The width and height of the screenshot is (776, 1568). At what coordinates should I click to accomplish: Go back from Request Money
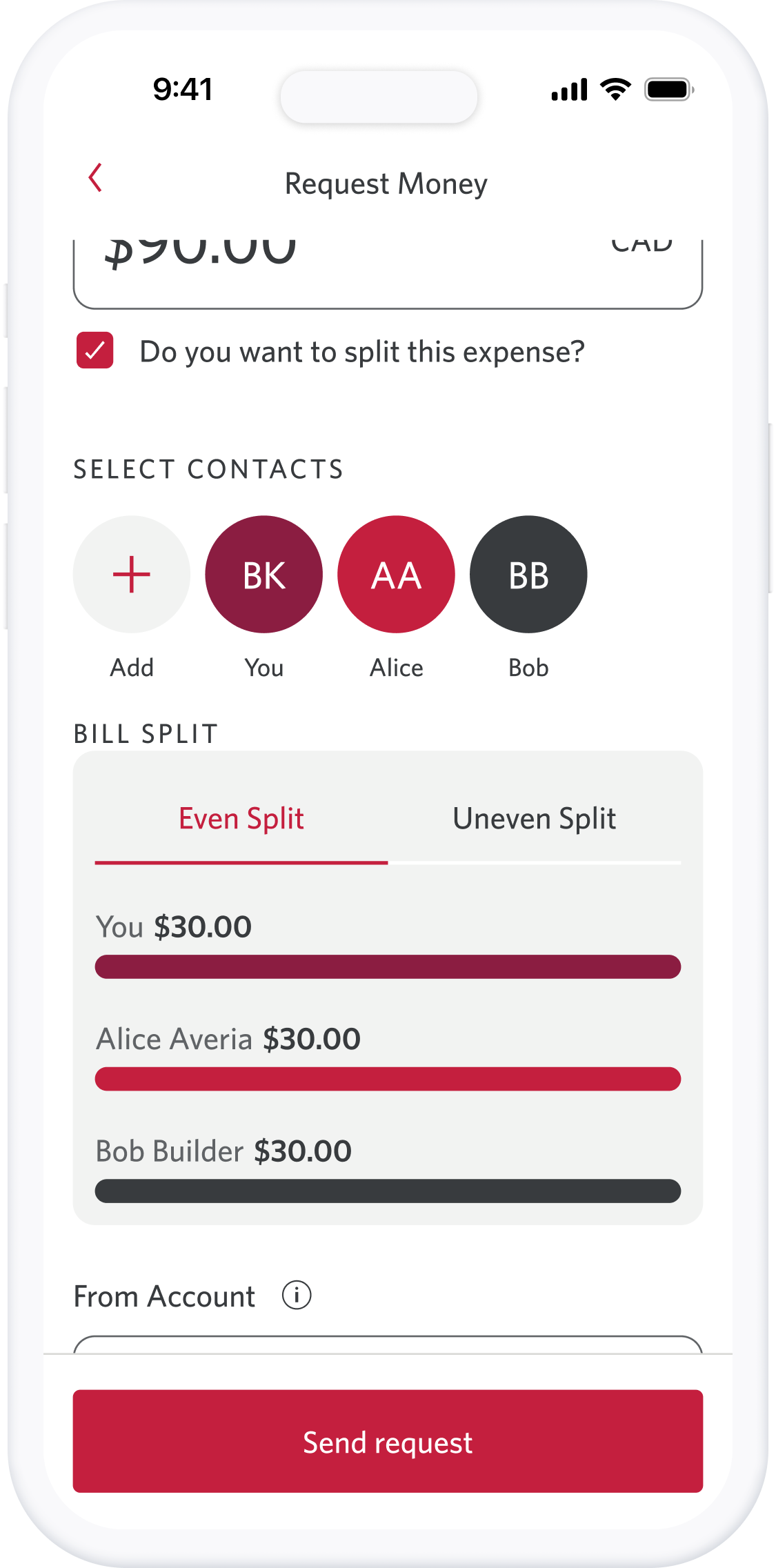click(95, 178)
